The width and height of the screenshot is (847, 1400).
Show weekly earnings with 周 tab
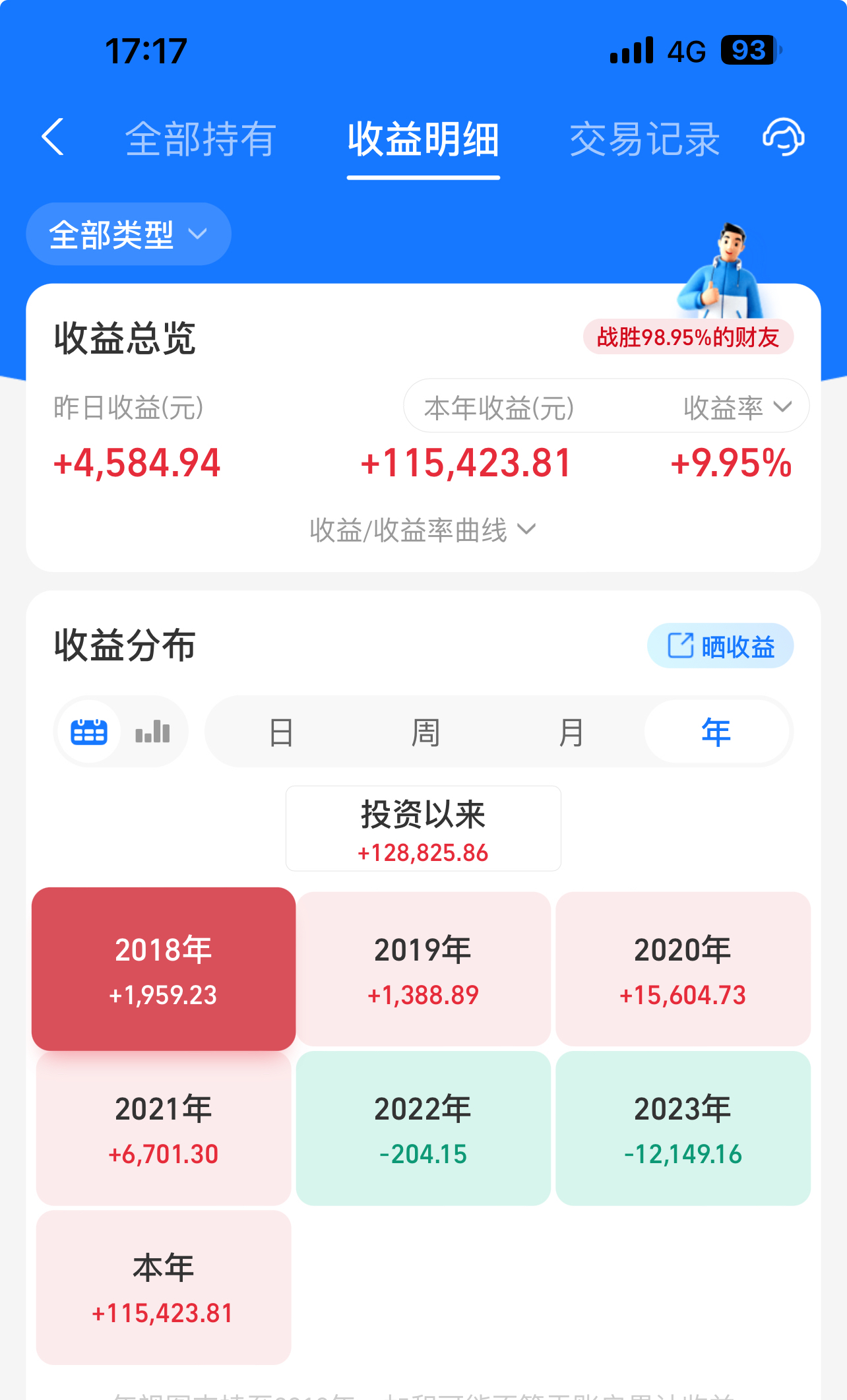pos(425,732)
